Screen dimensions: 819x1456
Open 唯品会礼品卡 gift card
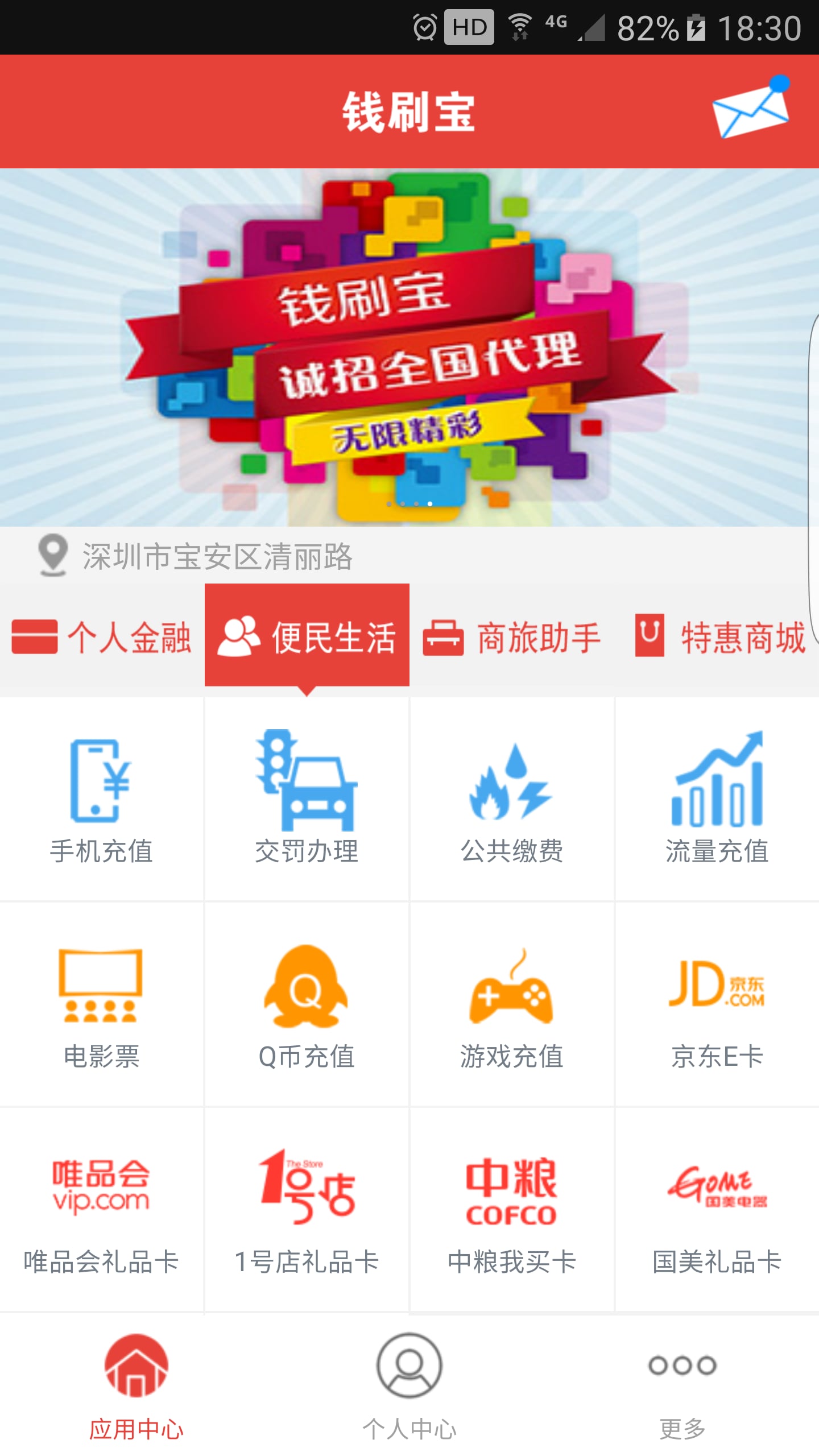[101, 1209]
